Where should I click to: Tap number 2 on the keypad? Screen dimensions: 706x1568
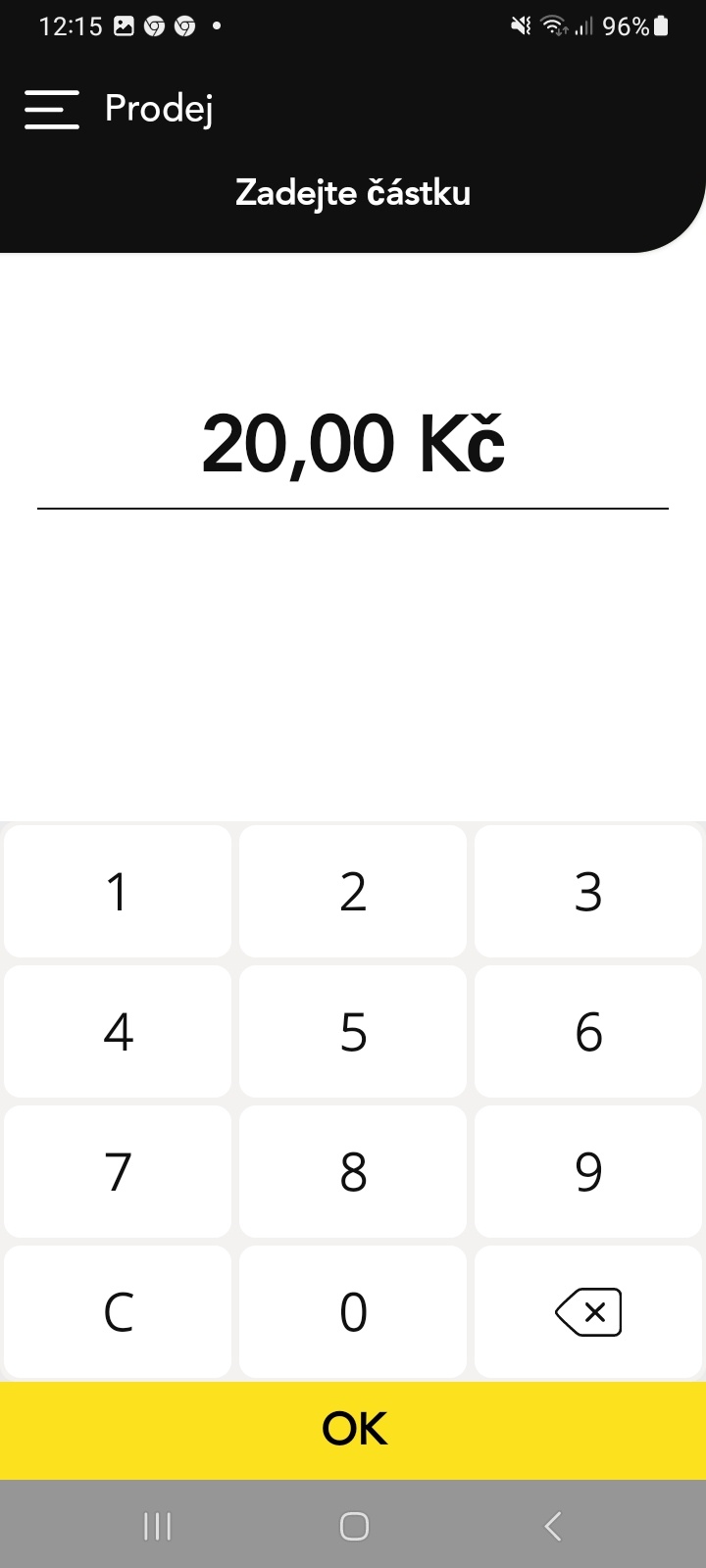click(353, 892)
